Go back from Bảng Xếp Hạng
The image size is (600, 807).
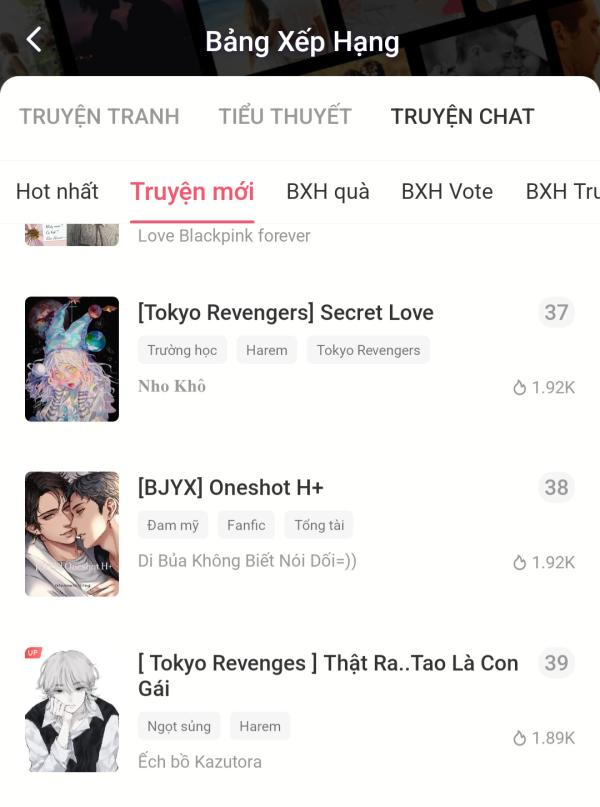(34, 40)
